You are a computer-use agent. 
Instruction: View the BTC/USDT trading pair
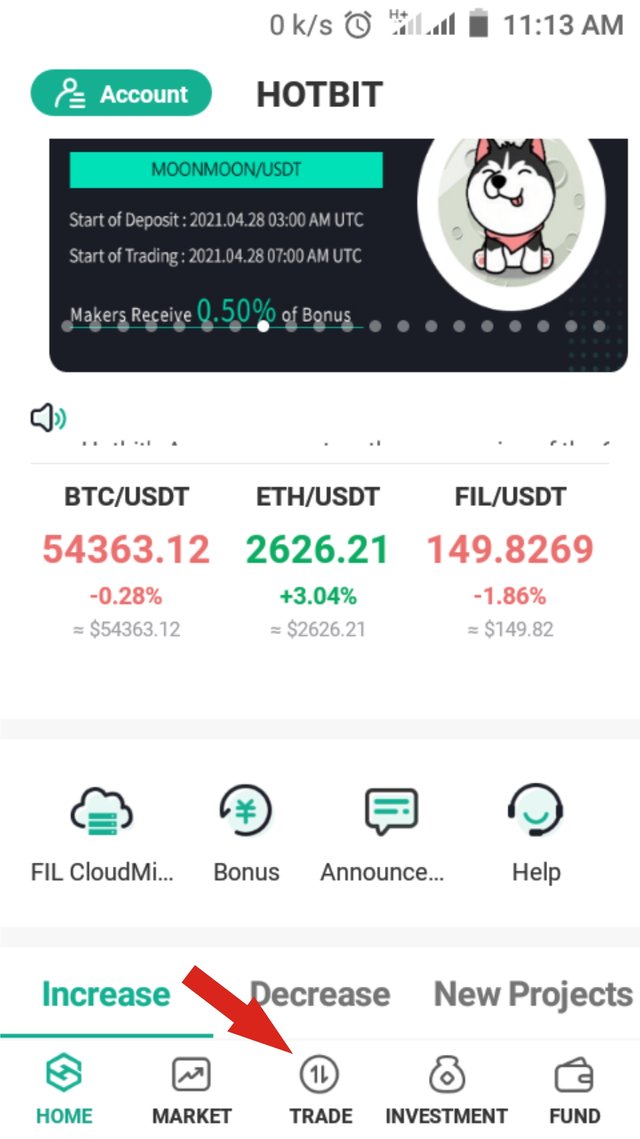(126, 560)
